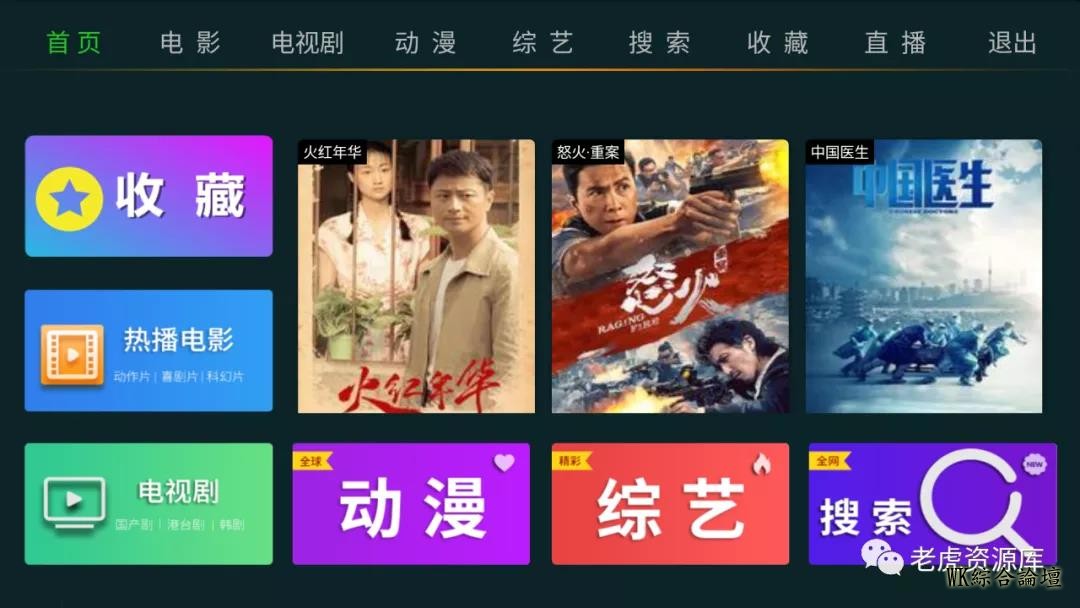Screen dimensions: 1080x608
Task: Switch to the 首页 tab
Action: tap(74, 43)
